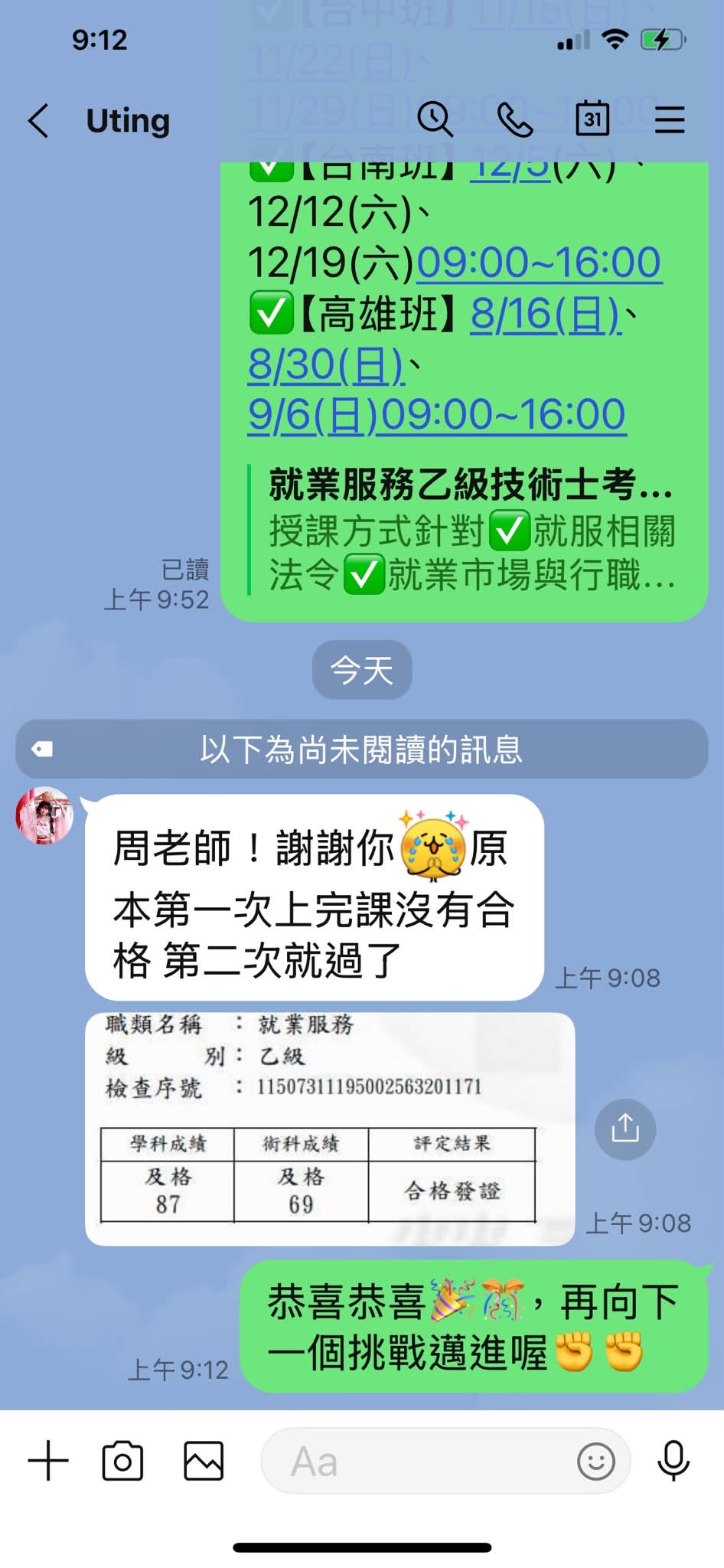Screen dimensions: 724x1568
Task: Tap the Aa message input field
Action: [x=417, y=1461]
